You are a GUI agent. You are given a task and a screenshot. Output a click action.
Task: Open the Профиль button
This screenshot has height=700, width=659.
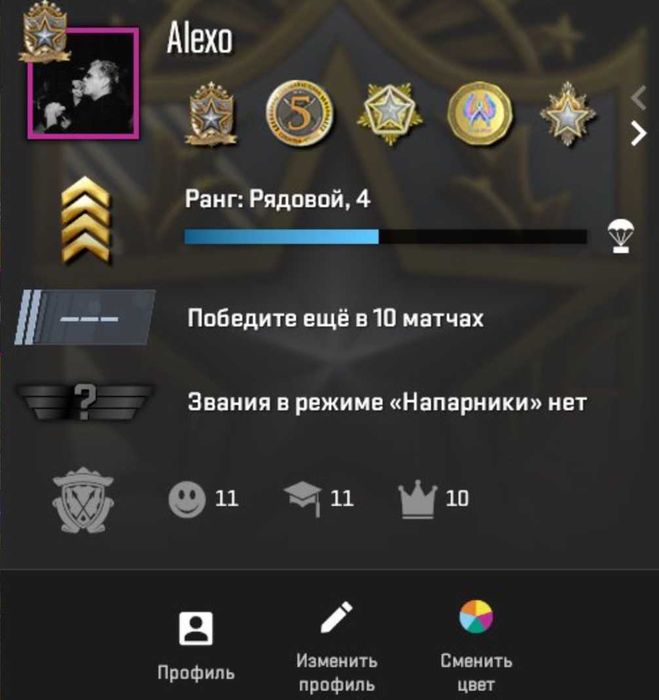click(196, 645)
